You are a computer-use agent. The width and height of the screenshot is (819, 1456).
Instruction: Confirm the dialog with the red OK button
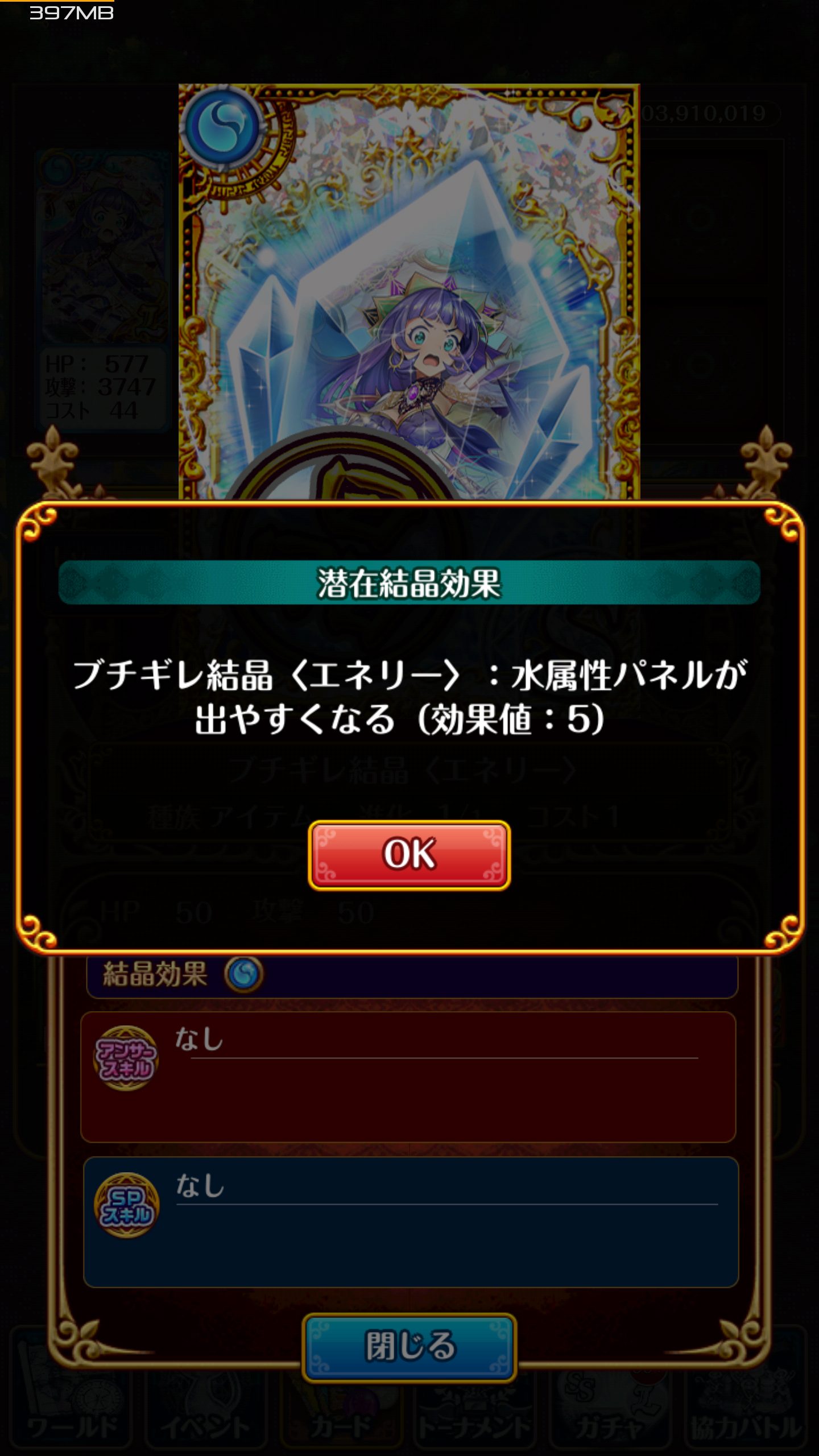pos(409,855)
